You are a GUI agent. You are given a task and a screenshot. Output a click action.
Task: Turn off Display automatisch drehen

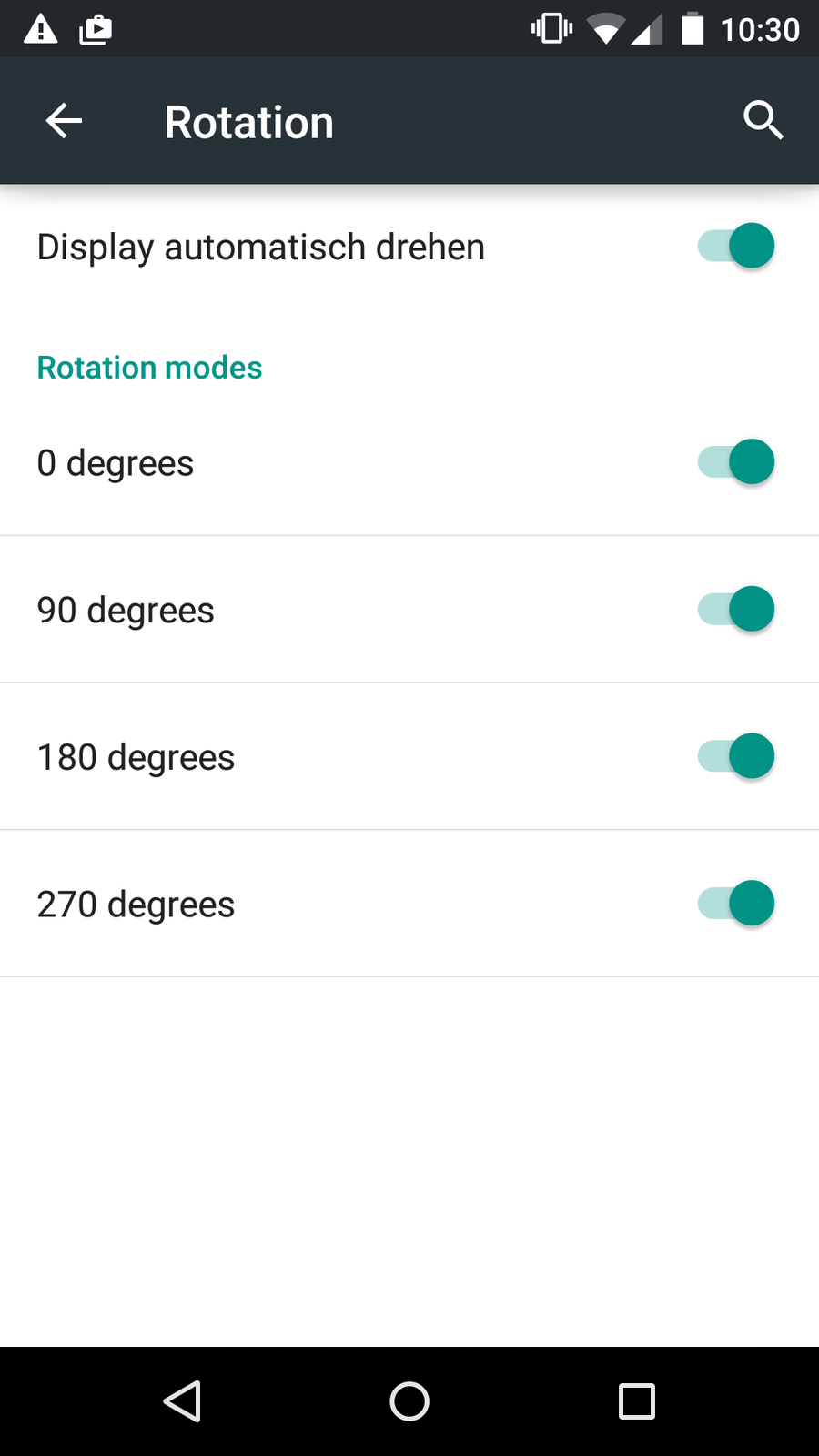pos(735,246)
